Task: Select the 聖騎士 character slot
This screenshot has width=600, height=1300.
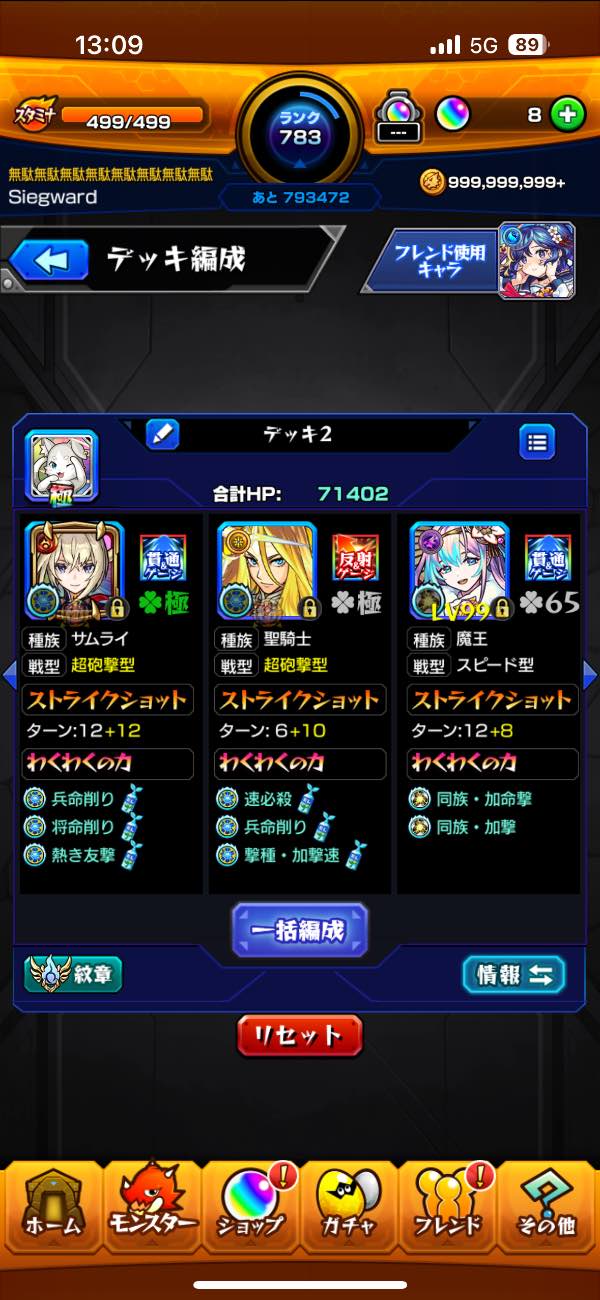Action: point(267,572)
